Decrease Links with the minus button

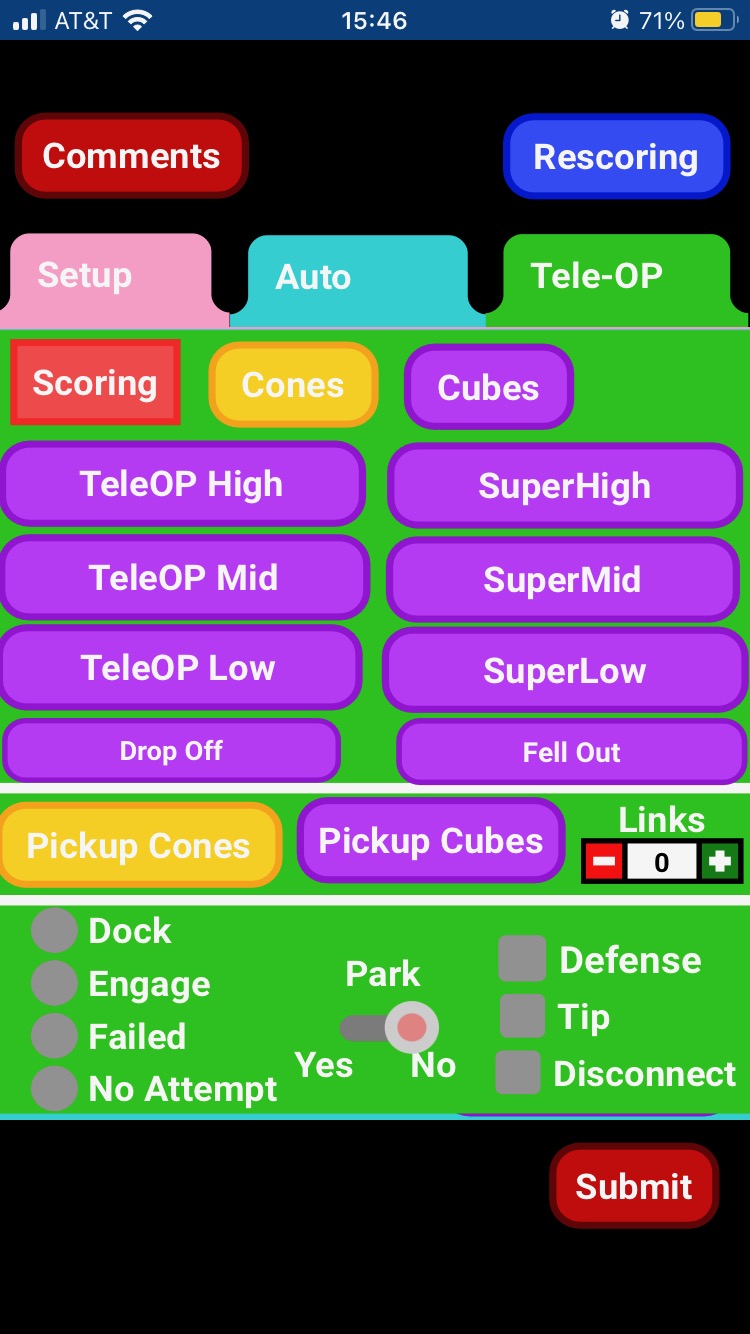coord(604,861)
